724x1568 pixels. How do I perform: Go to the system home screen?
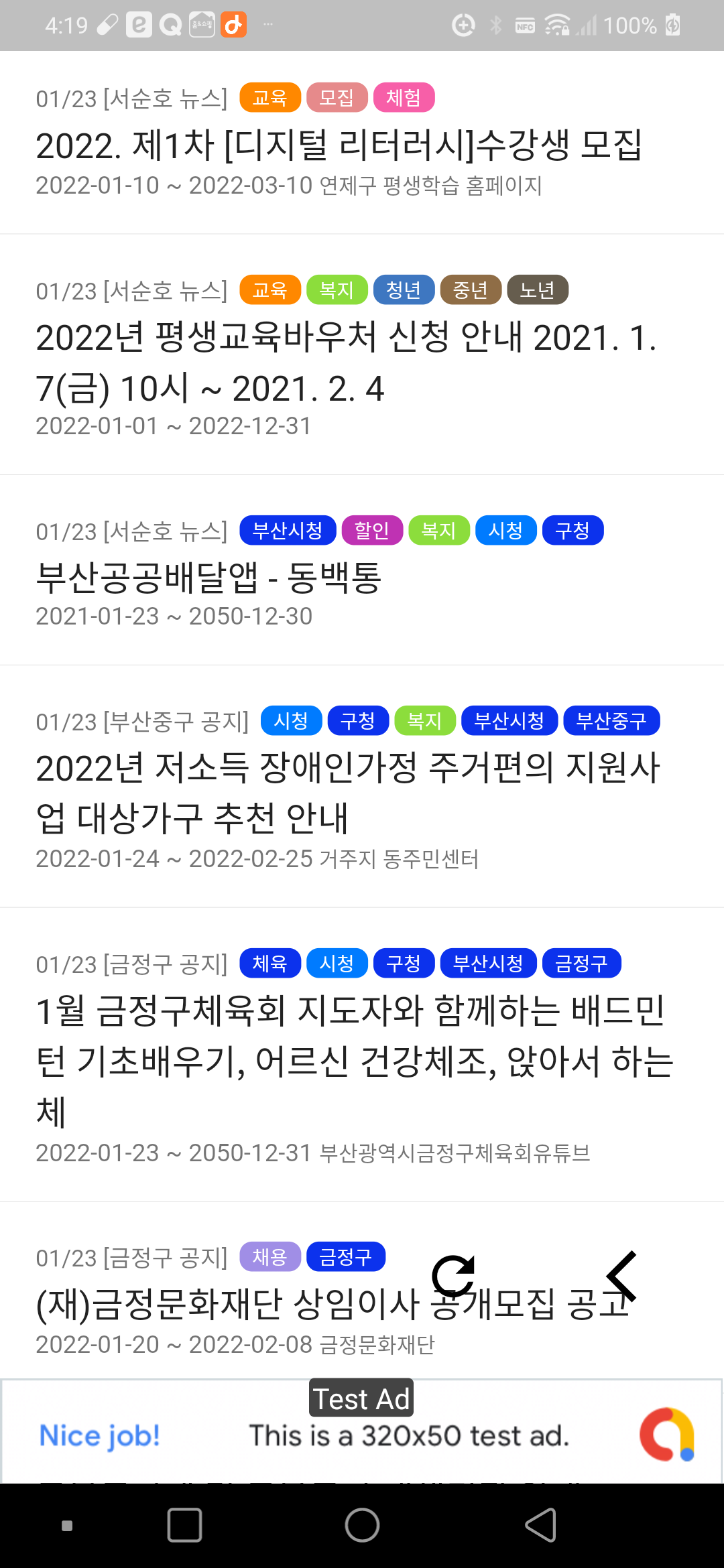[362, 1526]
